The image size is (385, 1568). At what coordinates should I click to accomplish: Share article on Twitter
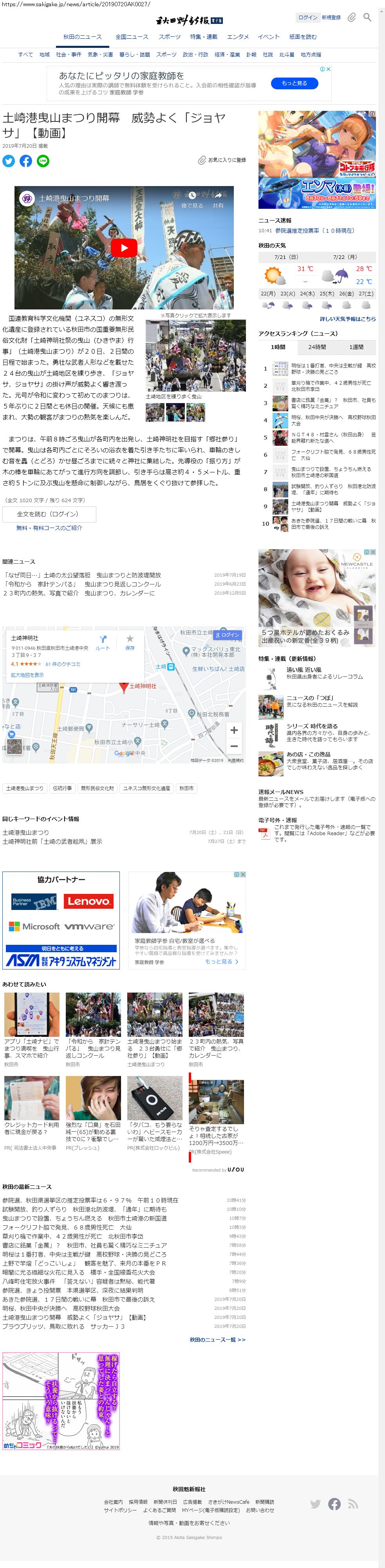tap(9, 161)
